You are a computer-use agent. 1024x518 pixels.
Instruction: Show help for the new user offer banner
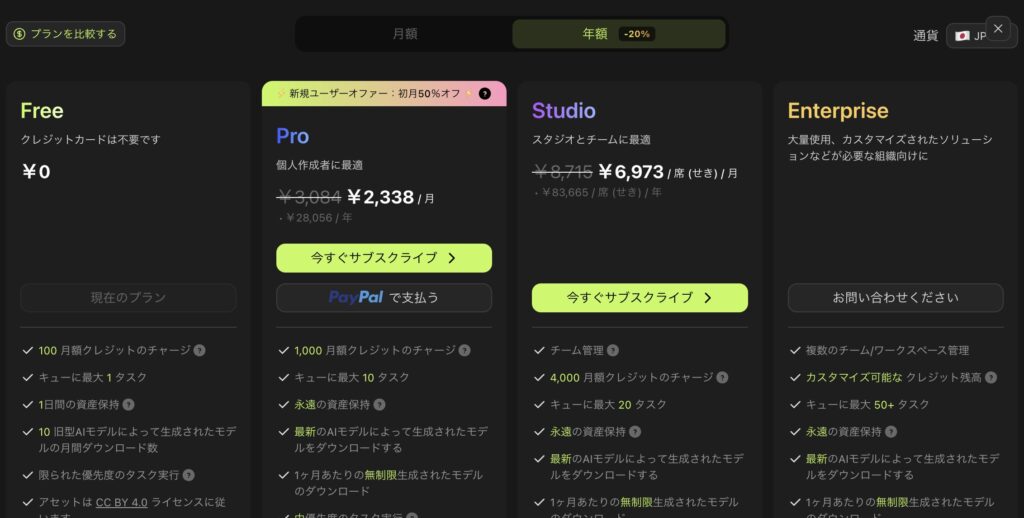485,94
